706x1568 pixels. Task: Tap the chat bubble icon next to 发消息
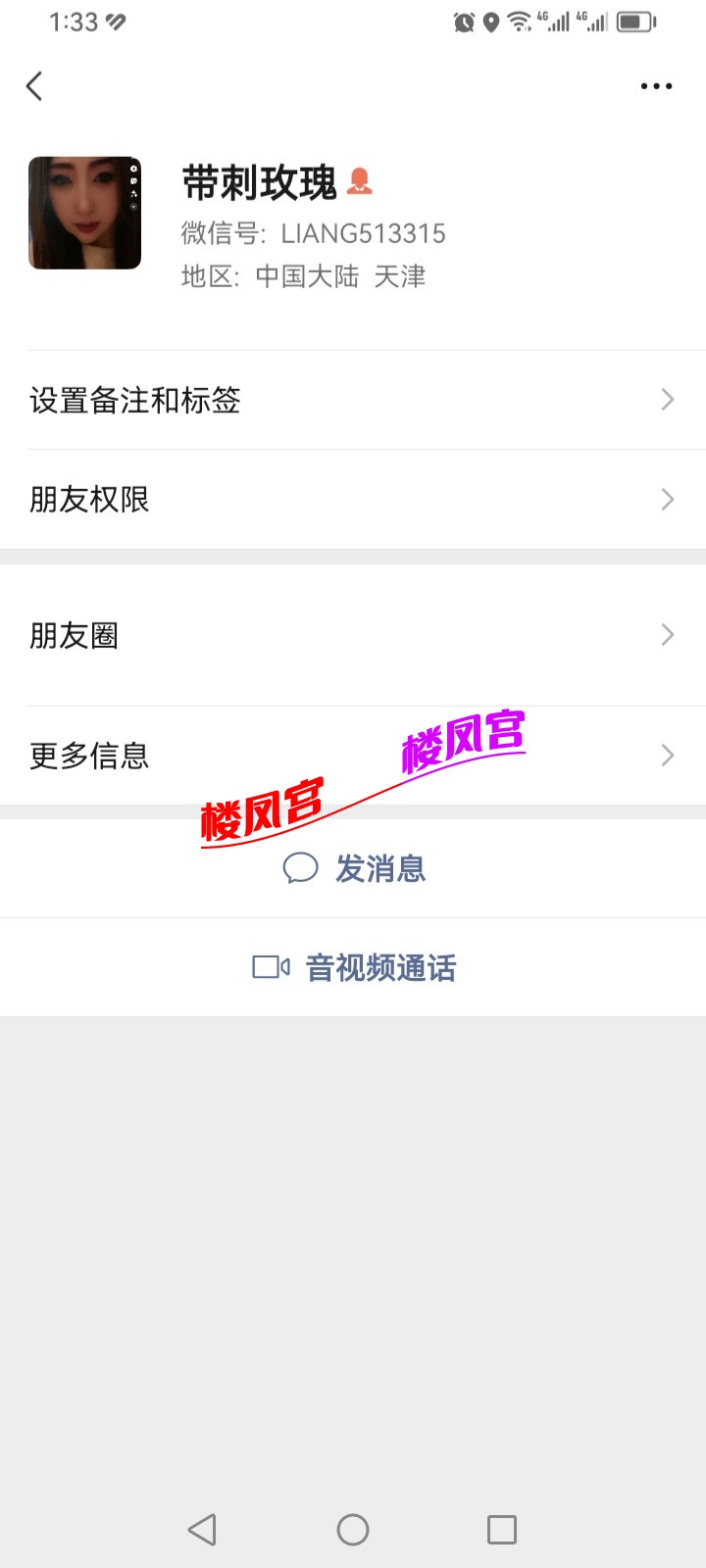tap(299, 867)
